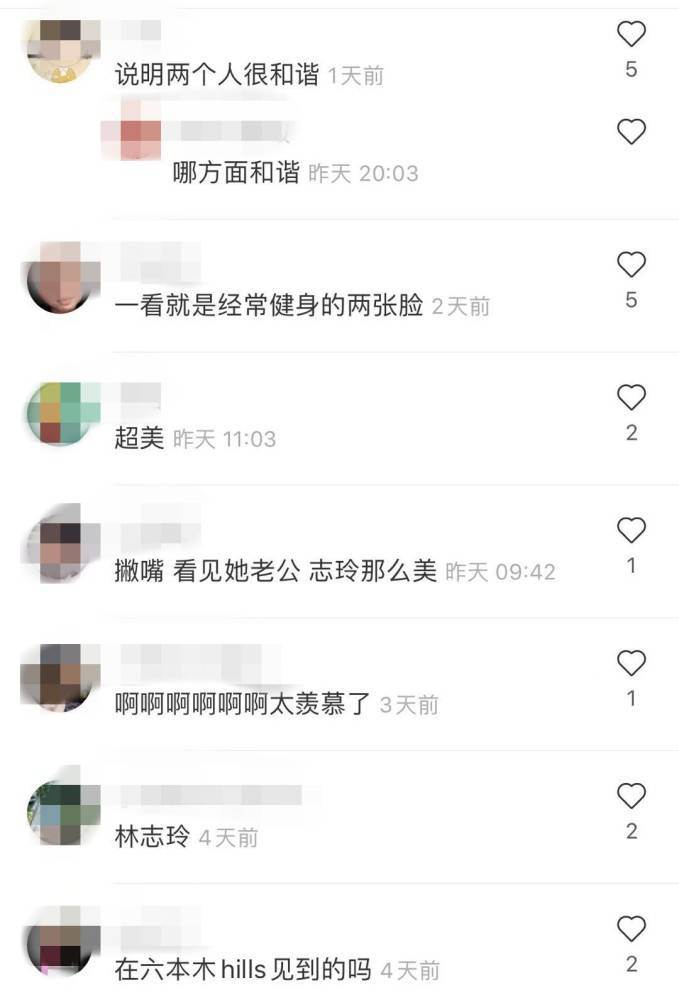Reply to comment 在六本木hills见到的吗

(243, 970)
